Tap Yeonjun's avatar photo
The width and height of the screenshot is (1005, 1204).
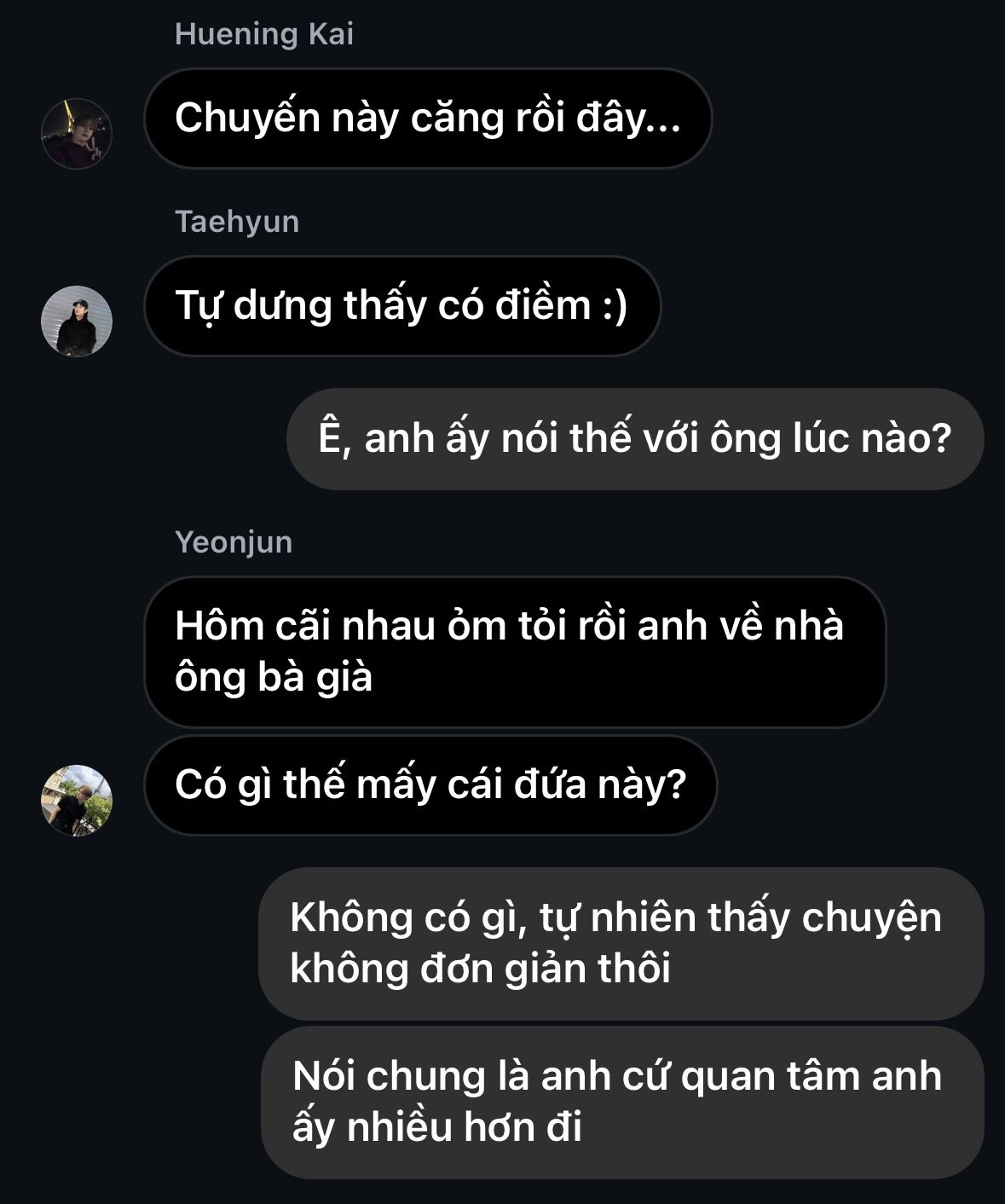[77, 800]
